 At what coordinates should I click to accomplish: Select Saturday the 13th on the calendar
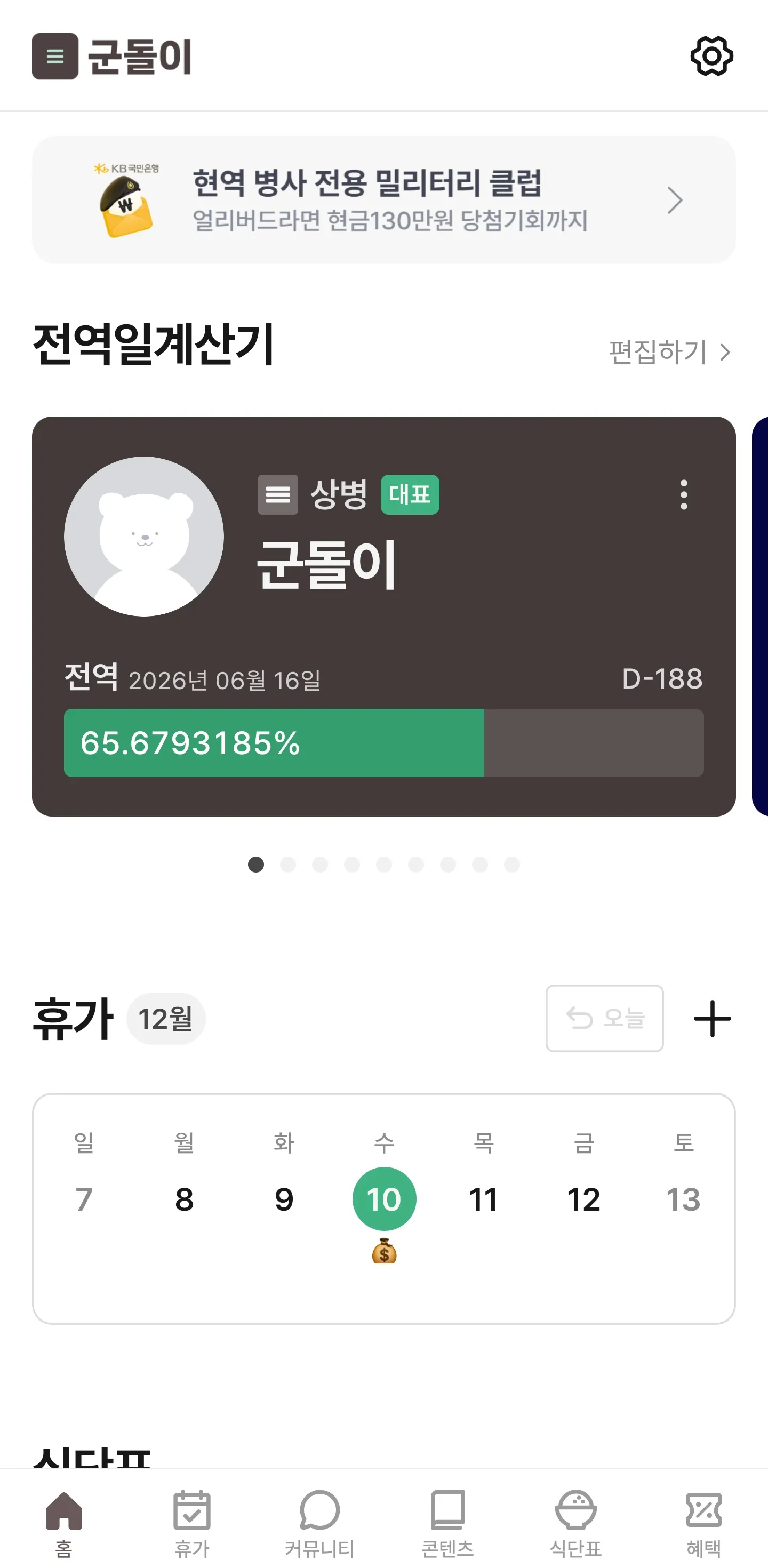coord(683,1199)
